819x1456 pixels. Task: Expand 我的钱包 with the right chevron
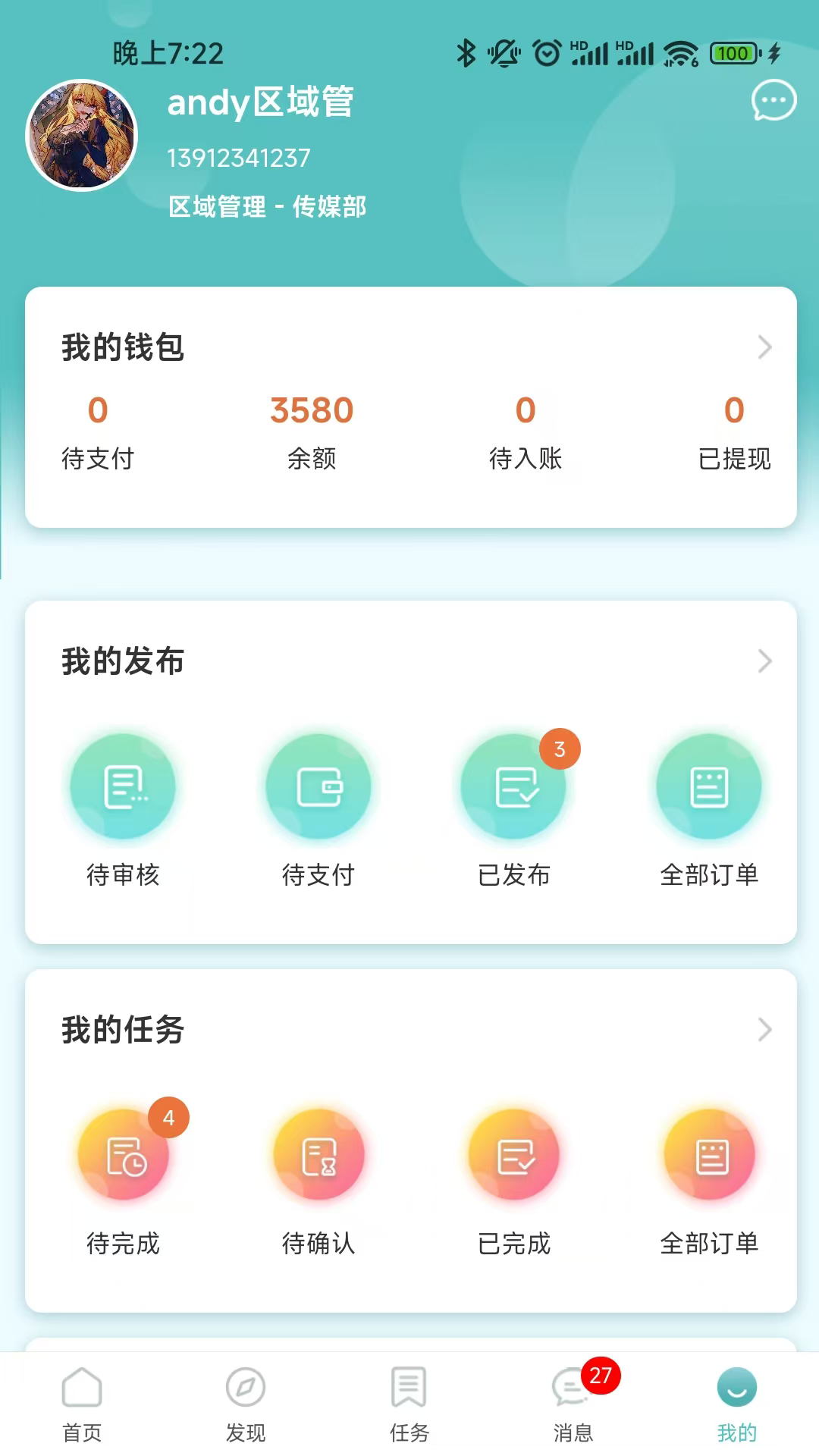click(x=764, y=348)
